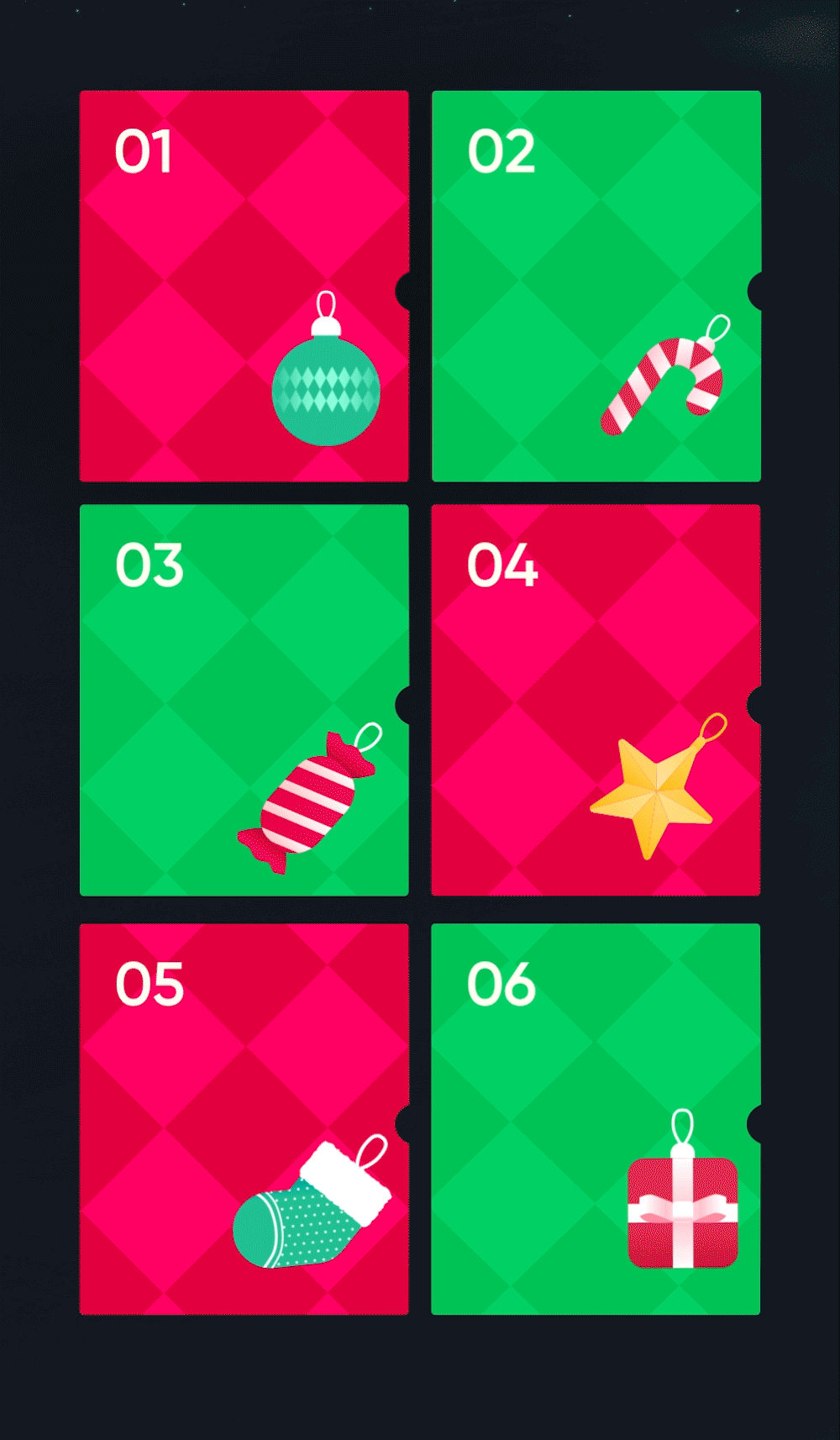Open advent door 06 with gift box
The image size is (840, 1440).
596,1118
